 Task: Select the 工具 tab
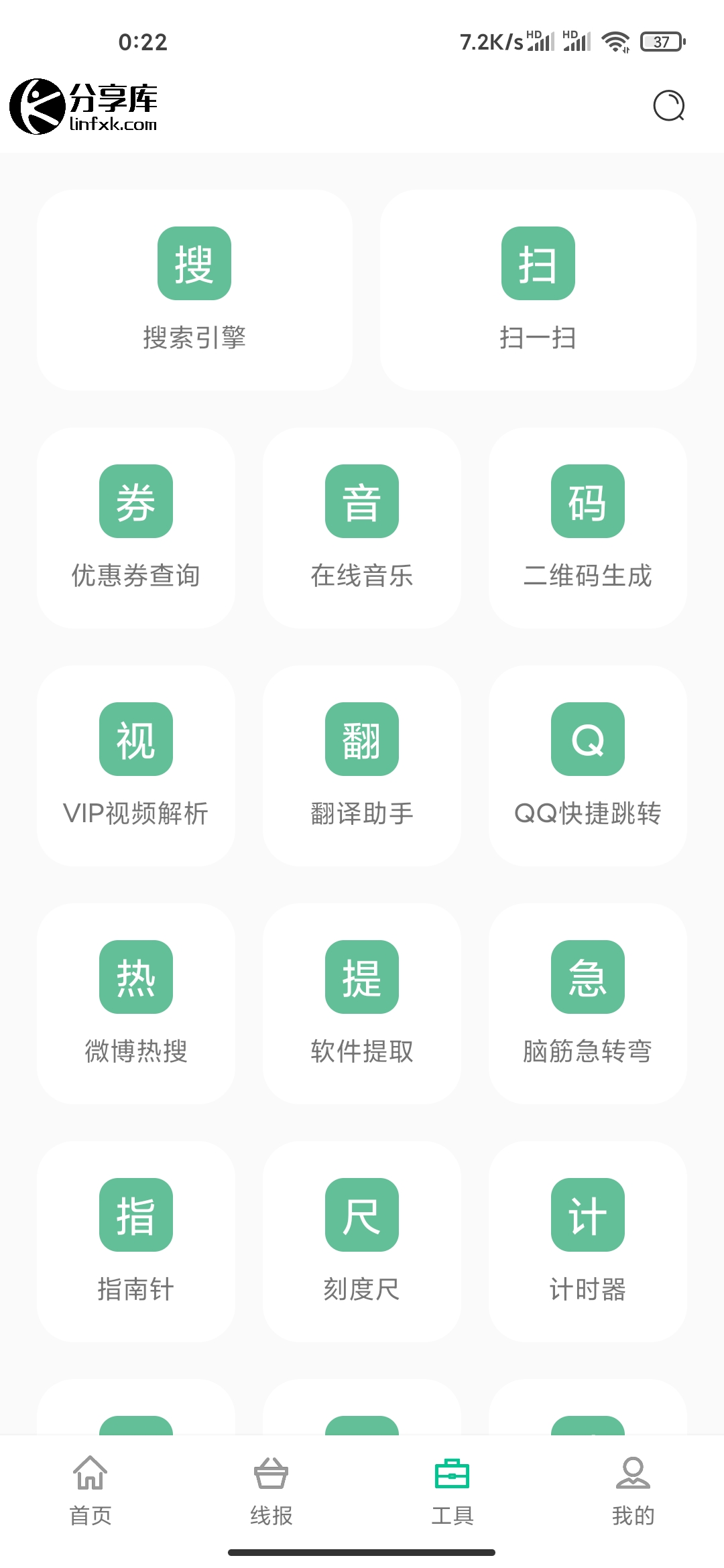point(452,1490)
